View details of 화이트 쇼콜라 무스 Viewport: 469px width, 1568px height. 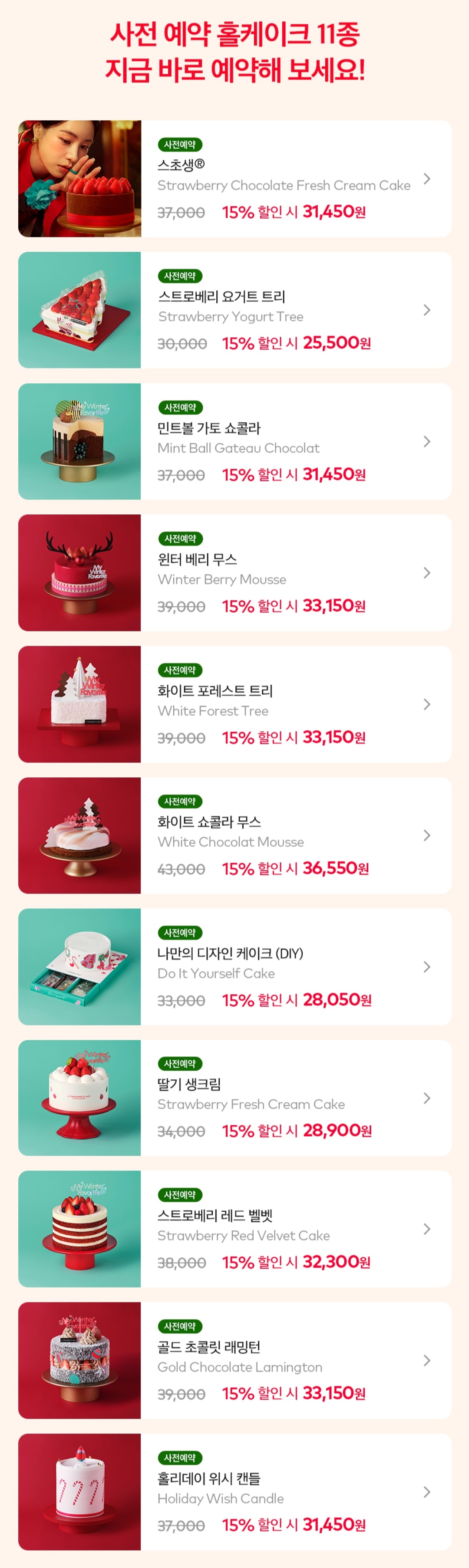(x=234, y=835)
